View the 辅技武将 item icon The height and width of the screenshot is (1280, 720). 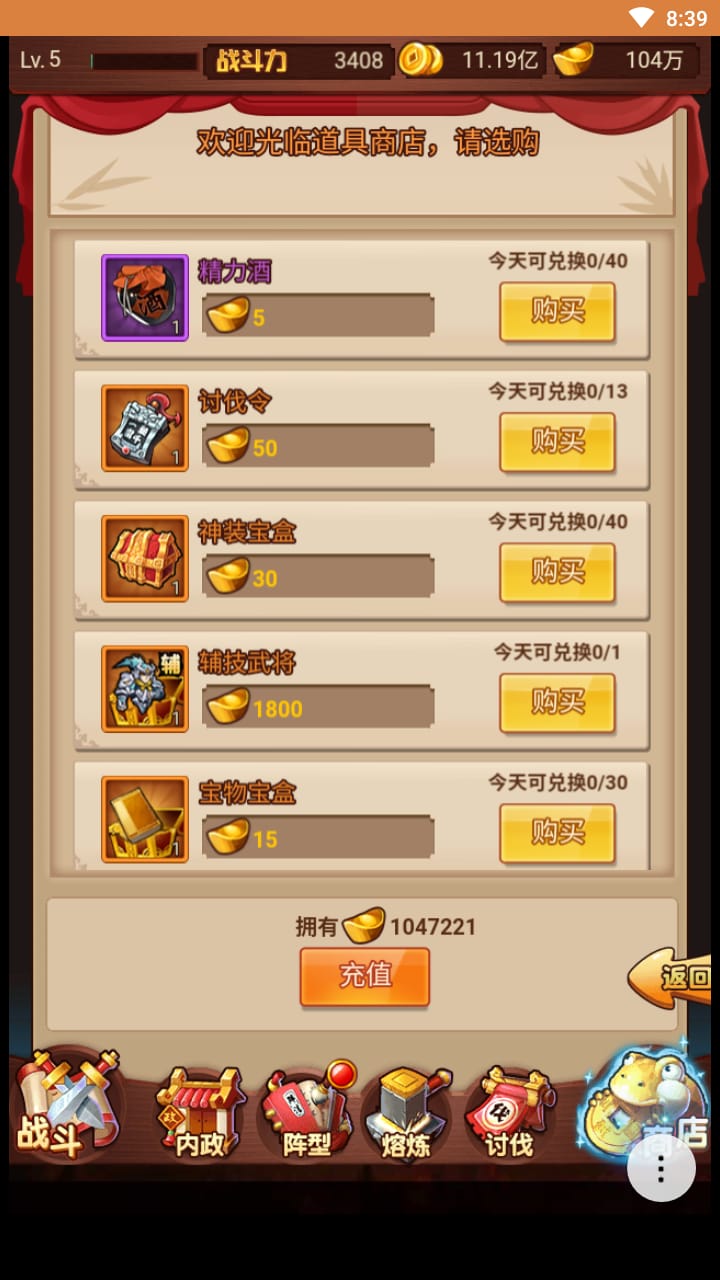pyautogui.click(x=145, y=689)
